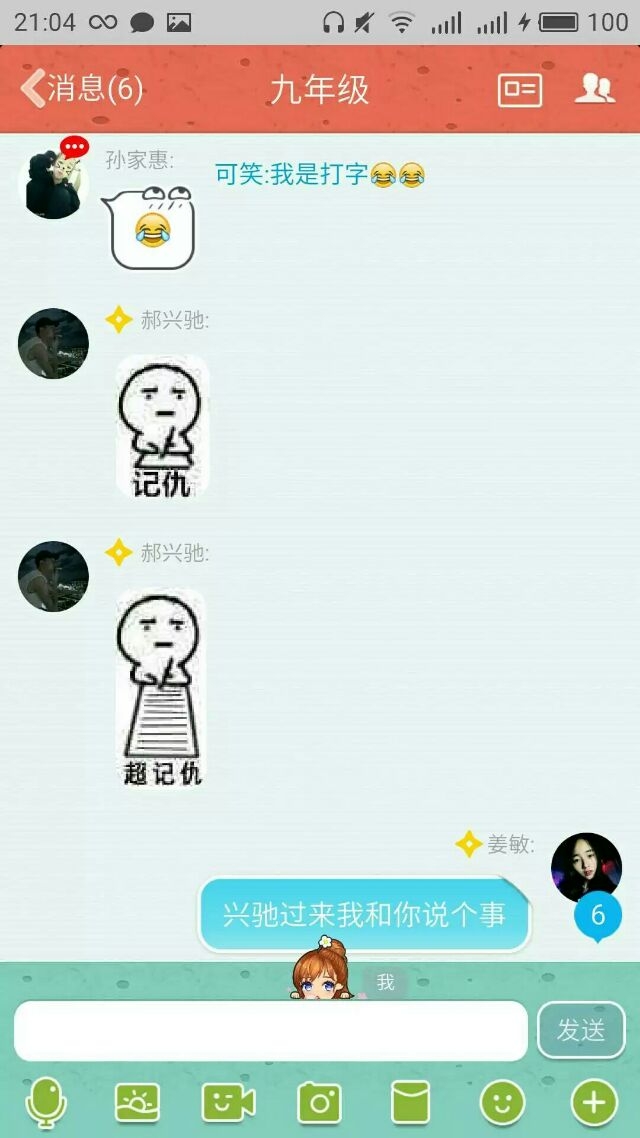Open the emoji smiley picker
This screenshot has width=640, height=1138.
pos(502,1103)
